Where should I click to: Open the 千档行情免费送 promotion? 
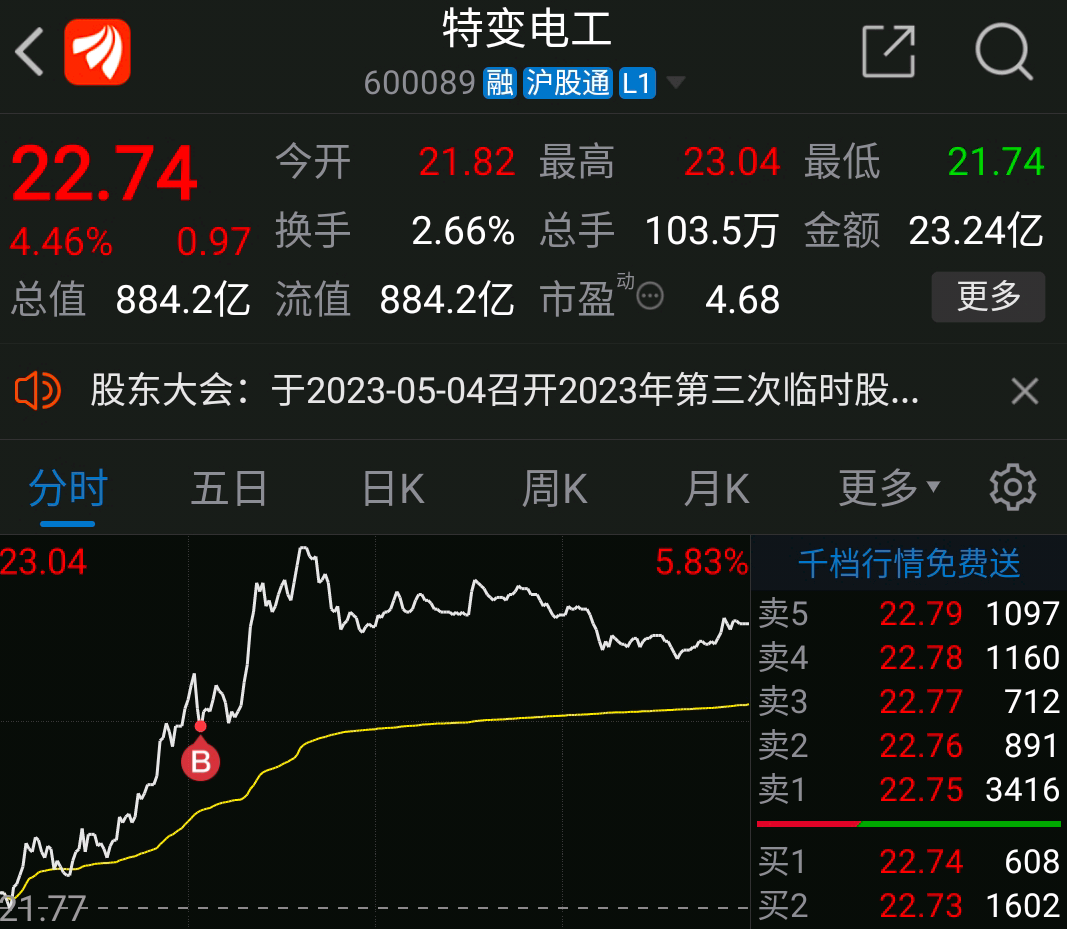[908, 564]
